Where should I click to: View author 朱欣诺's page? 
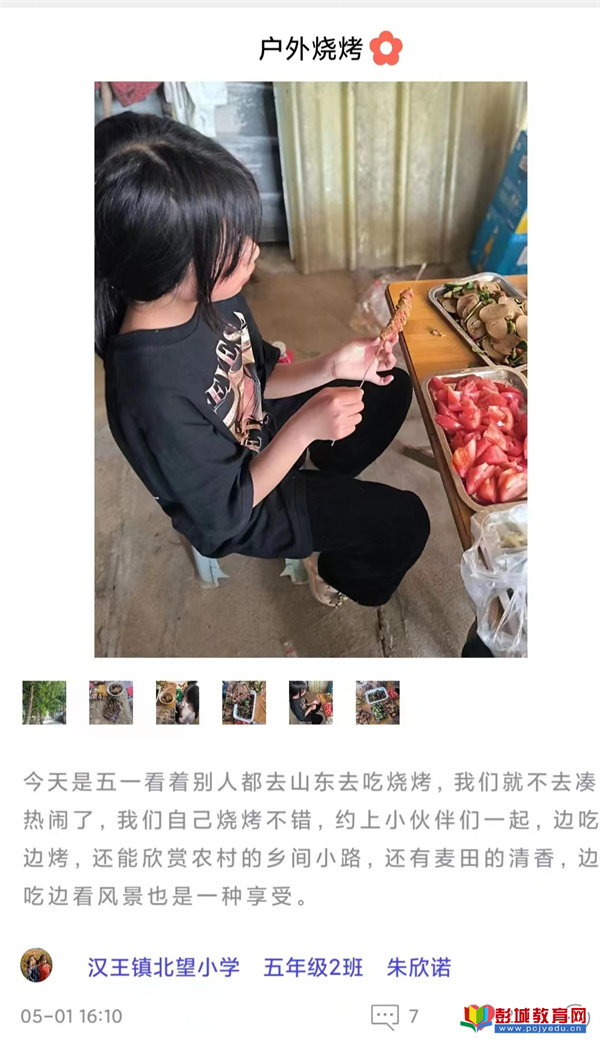pos(418,967)
